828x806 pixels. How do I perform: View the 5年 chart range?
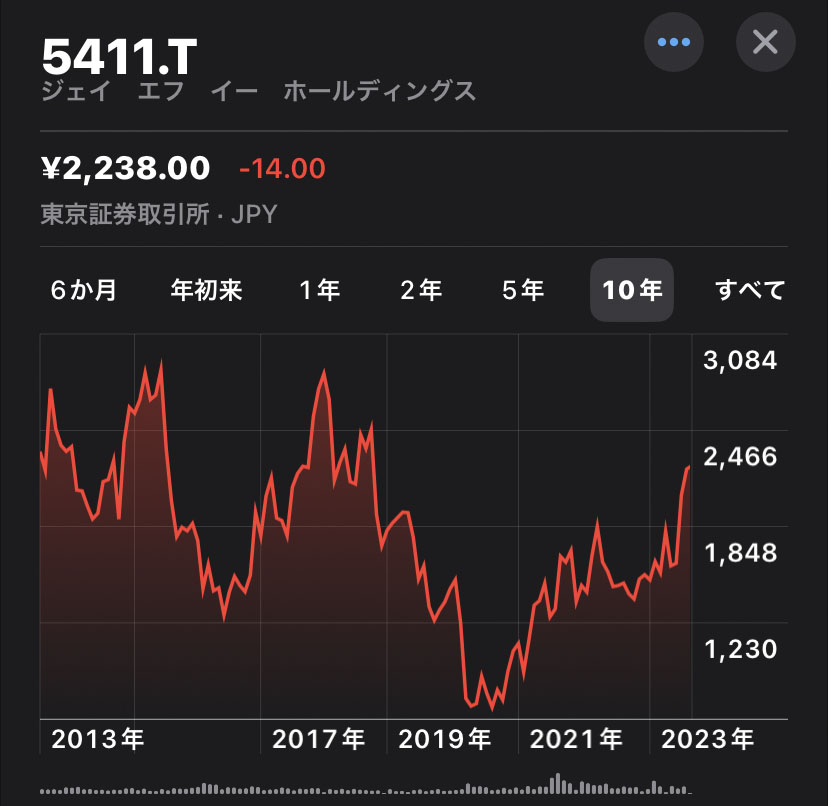[523, 291]
